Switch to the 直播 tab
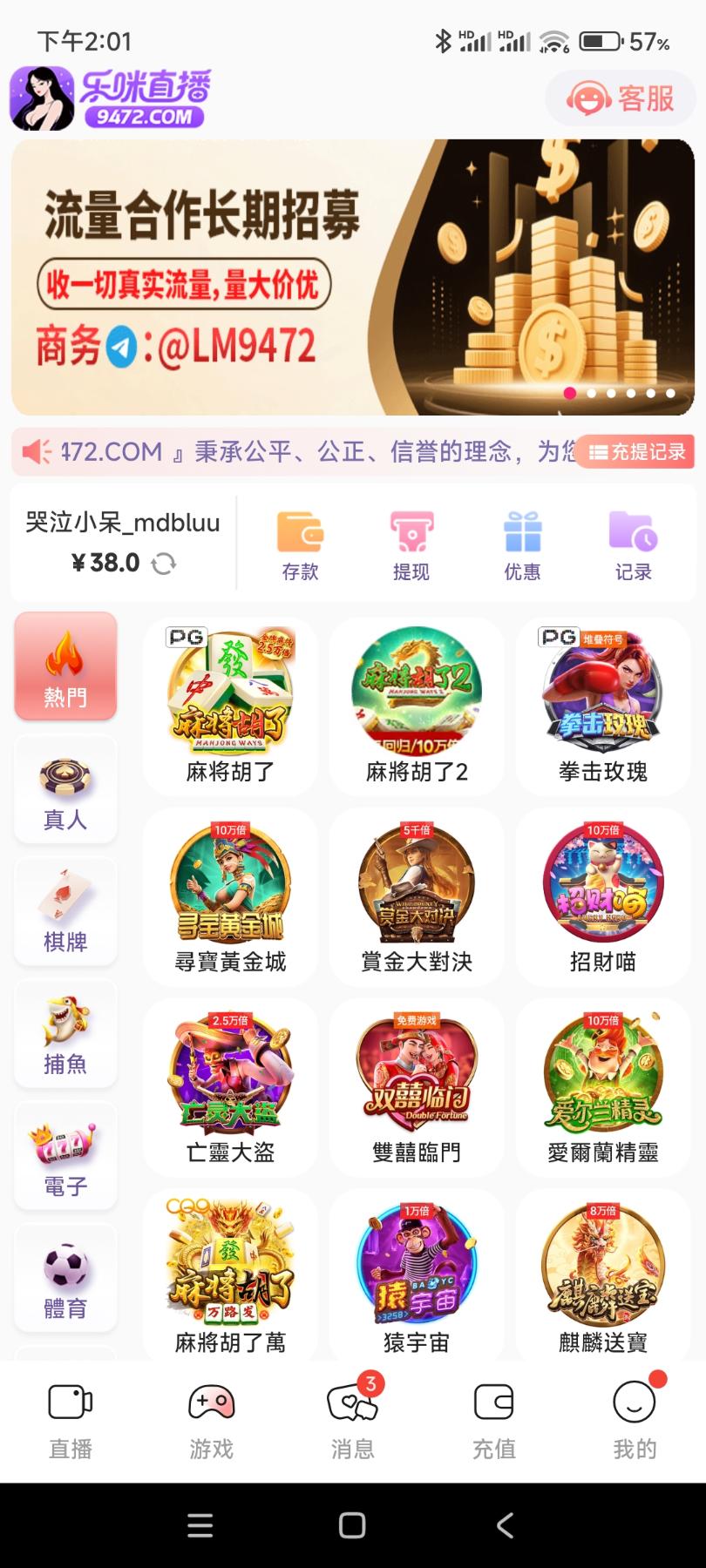Image resolution: width=706 pixels, height=1568 pixels. pyautogui.click(x=71, y=1420)
